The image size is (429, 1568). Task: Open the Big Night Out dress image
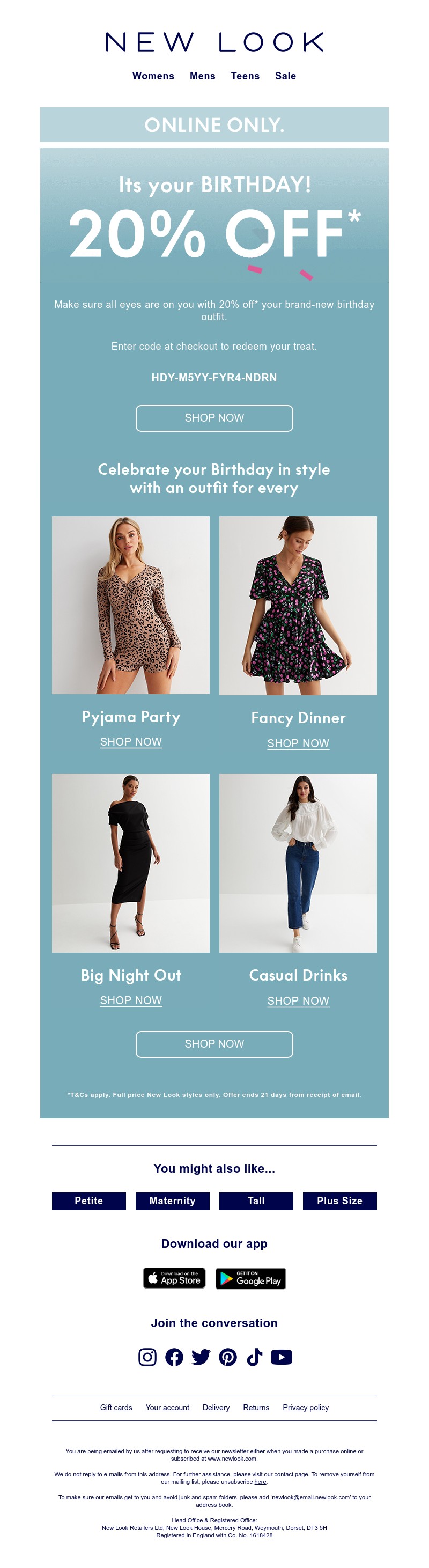tap(131, 863)
